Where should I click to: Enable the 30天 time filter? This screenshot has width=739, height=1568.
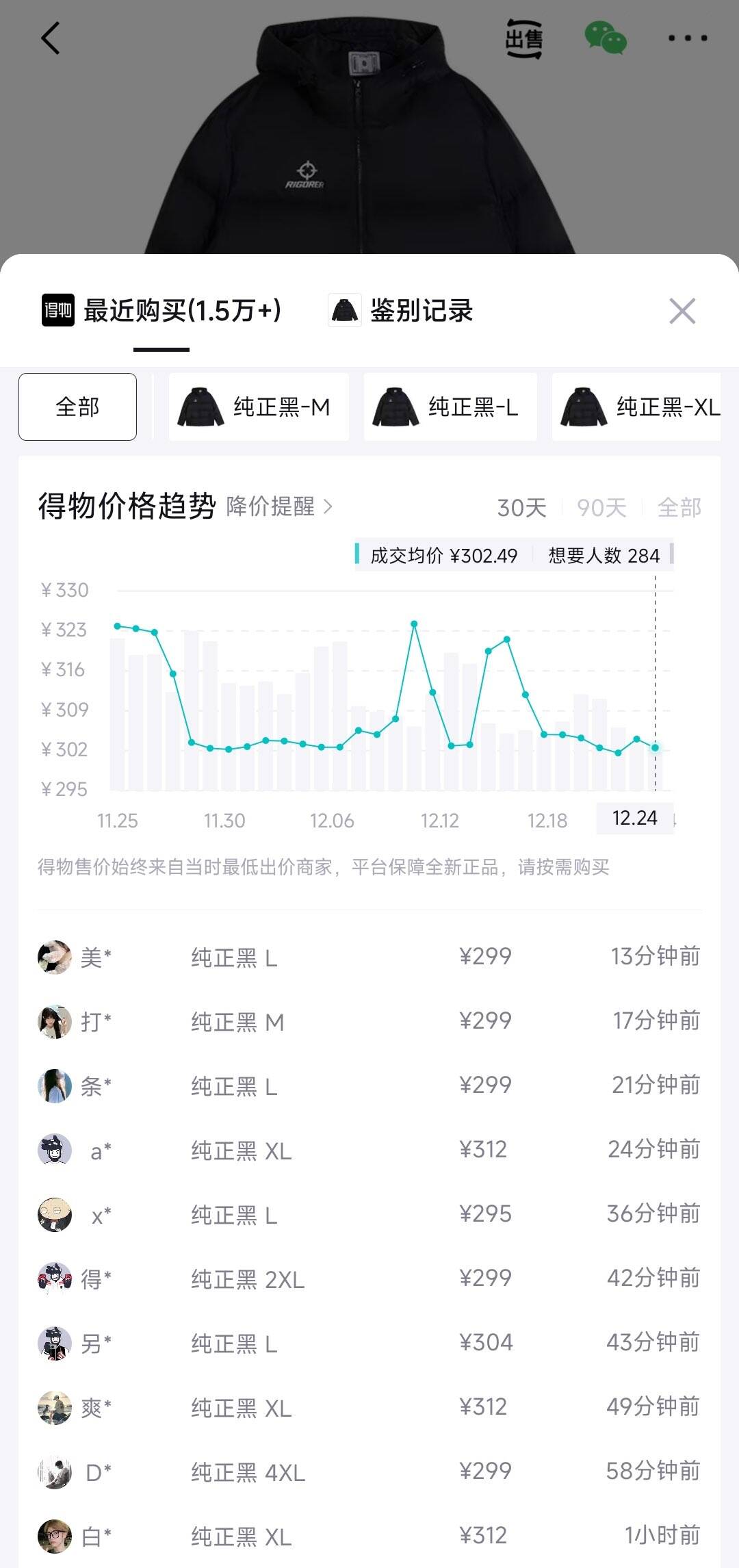(523, 506)
